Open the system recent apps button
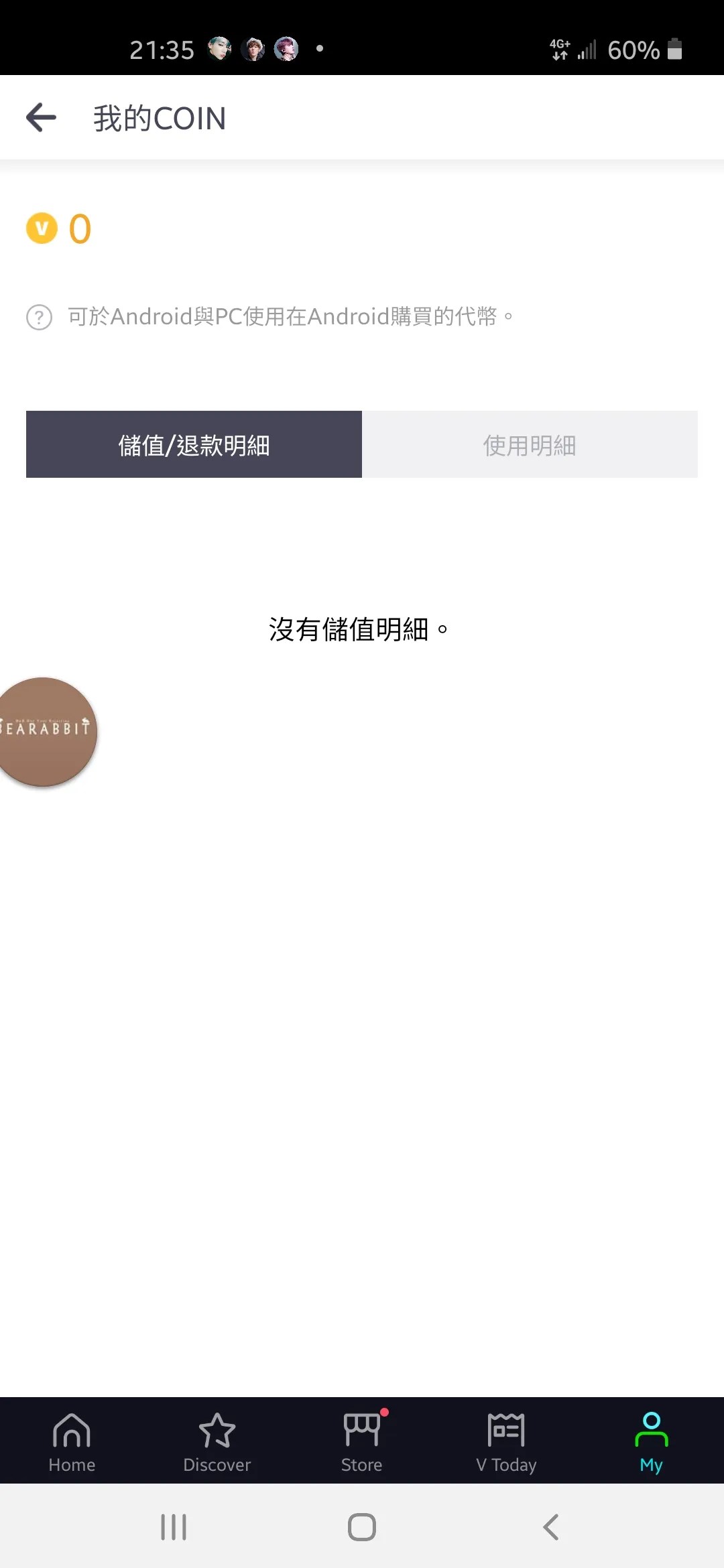The width and height of the screenshot is (724, 1568). click(x=174, y=1527)
